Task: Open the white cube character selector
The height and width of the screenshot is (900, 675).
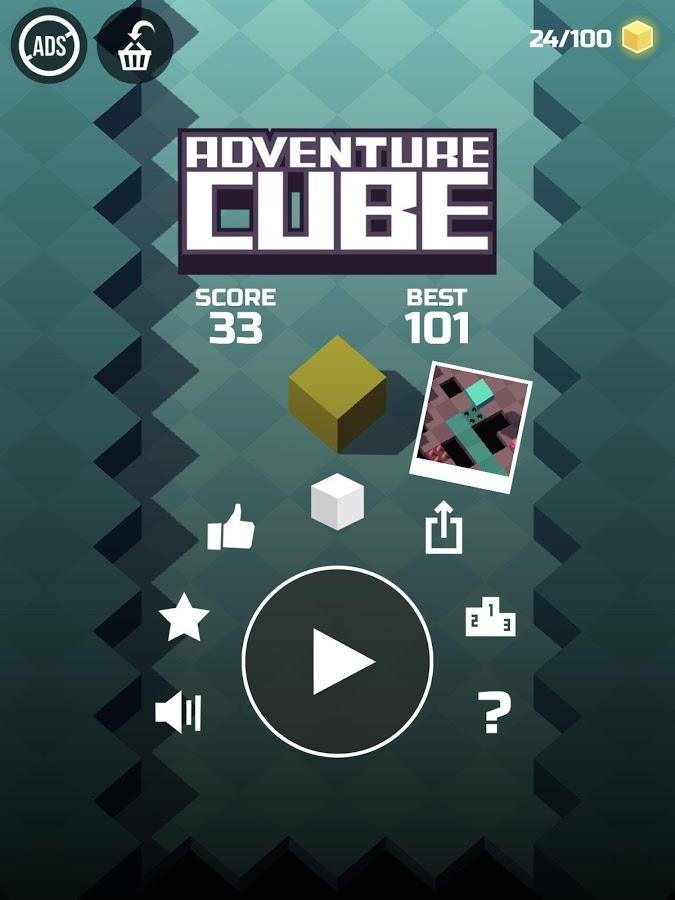Action: coord(337,502)
